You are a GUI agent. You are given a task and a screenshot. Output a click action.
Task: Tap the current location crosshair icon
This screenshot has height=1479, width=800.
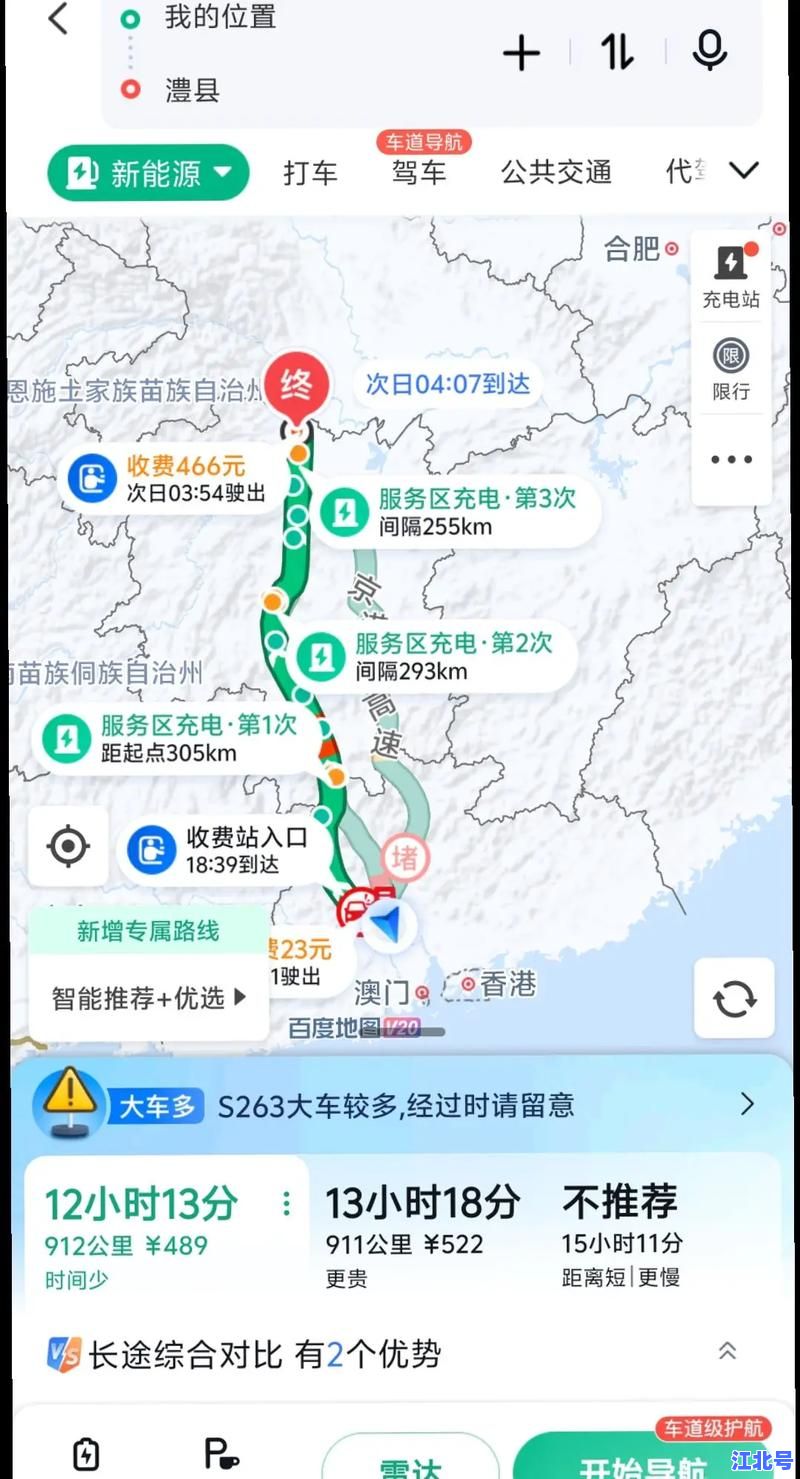click(67, 847)
